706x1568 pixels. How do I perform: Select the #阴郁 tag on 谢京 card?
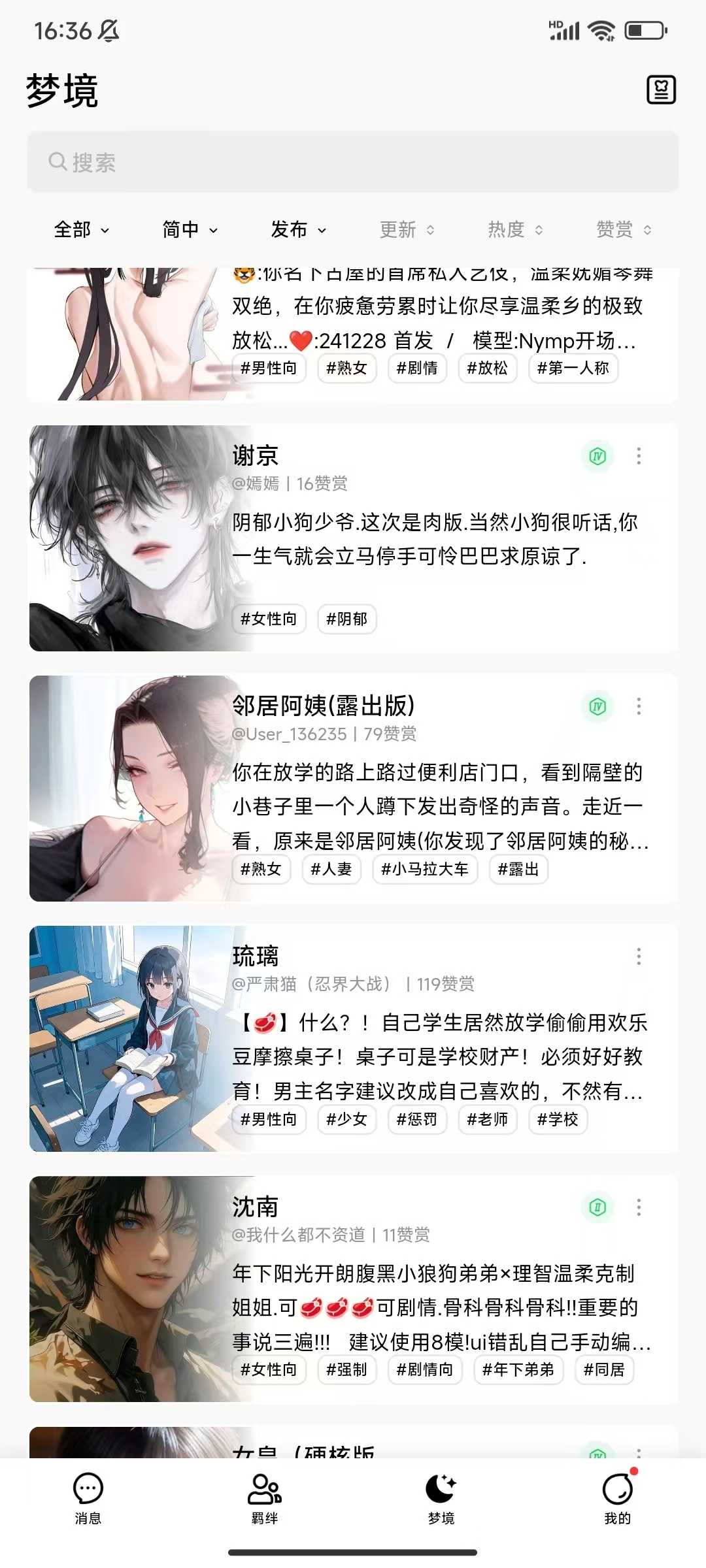pyautogui.click(x=346, y=619)
